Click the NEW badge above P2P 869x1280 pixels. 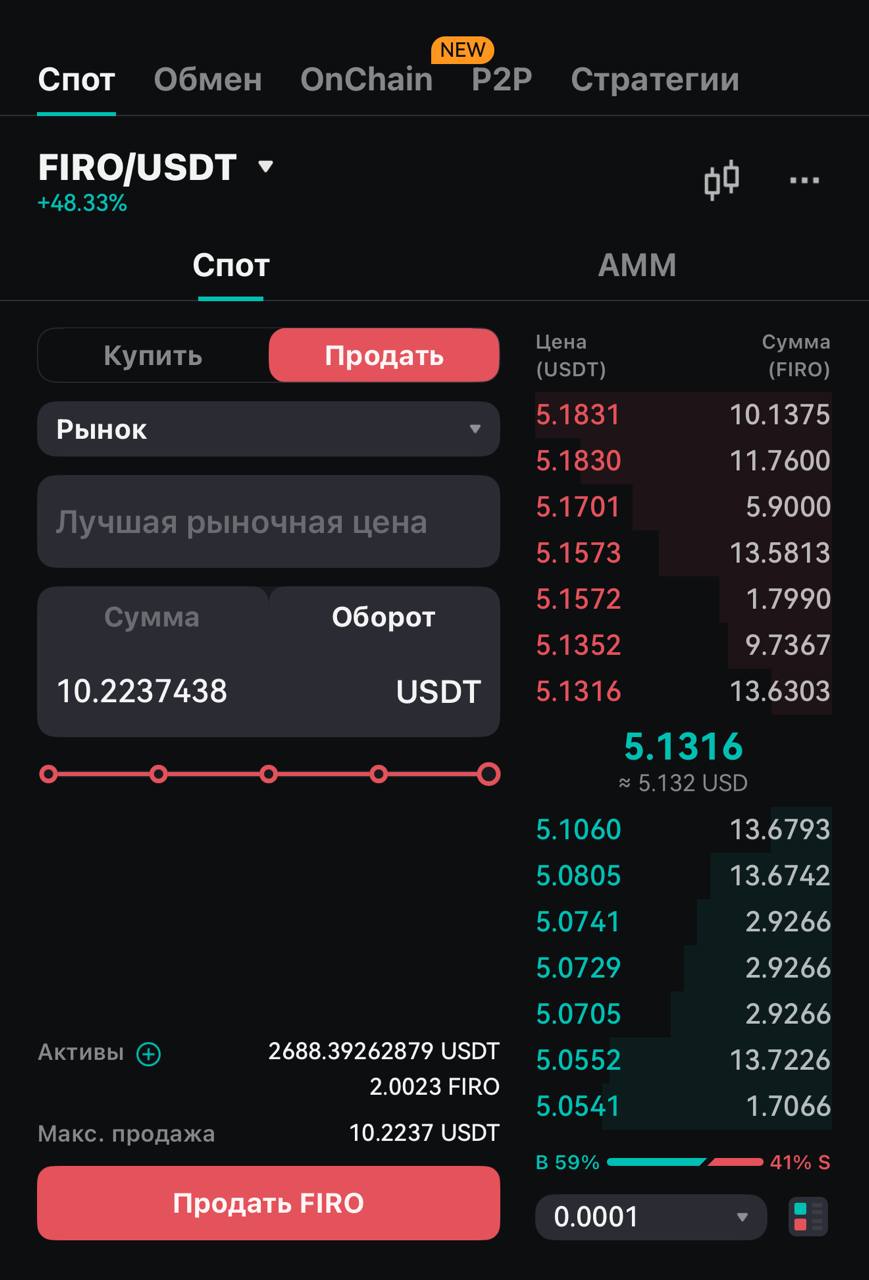tap(463, 50)
